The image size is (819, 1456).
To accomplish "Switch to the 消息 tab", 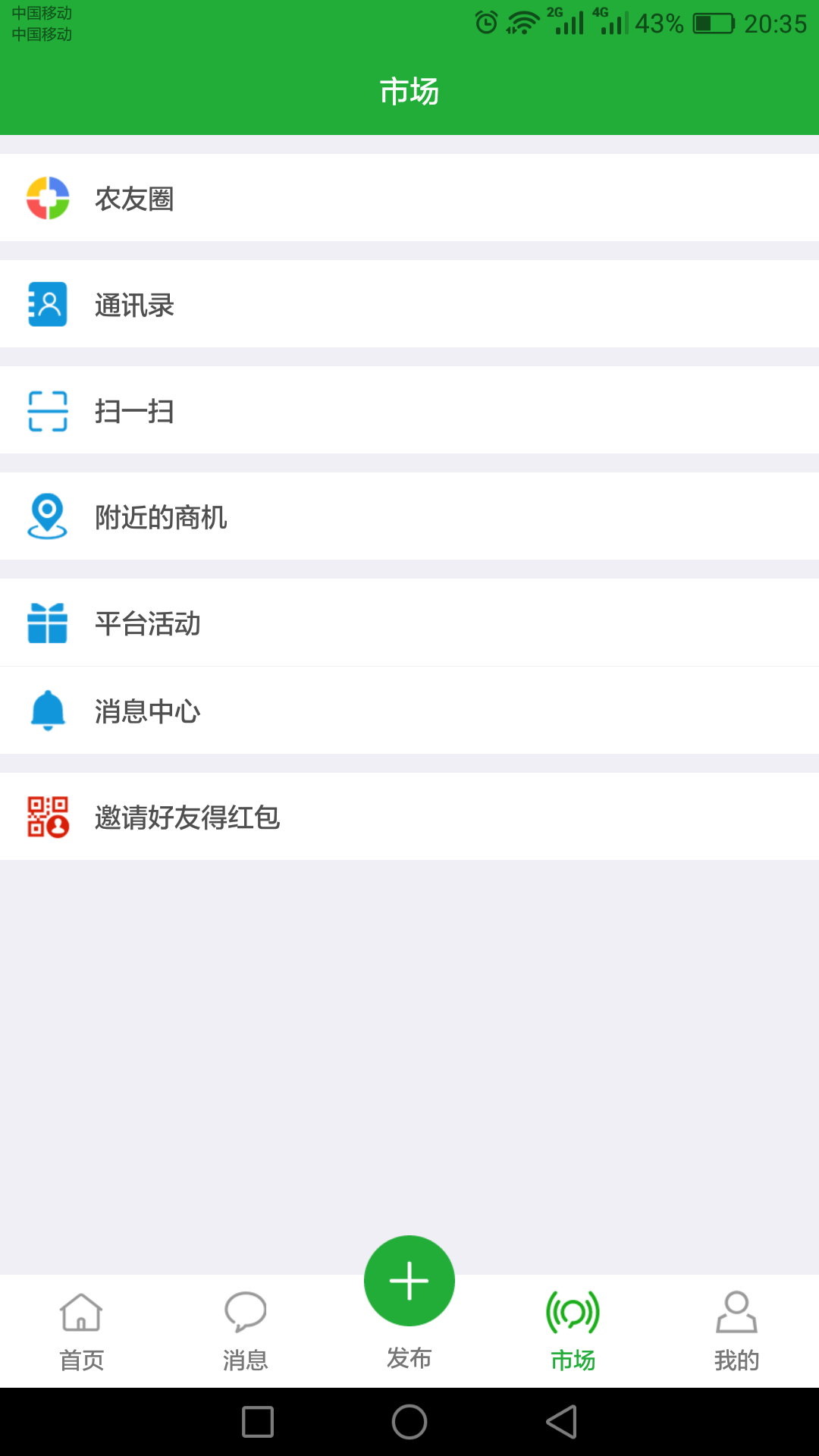I will coord(245,1332).
